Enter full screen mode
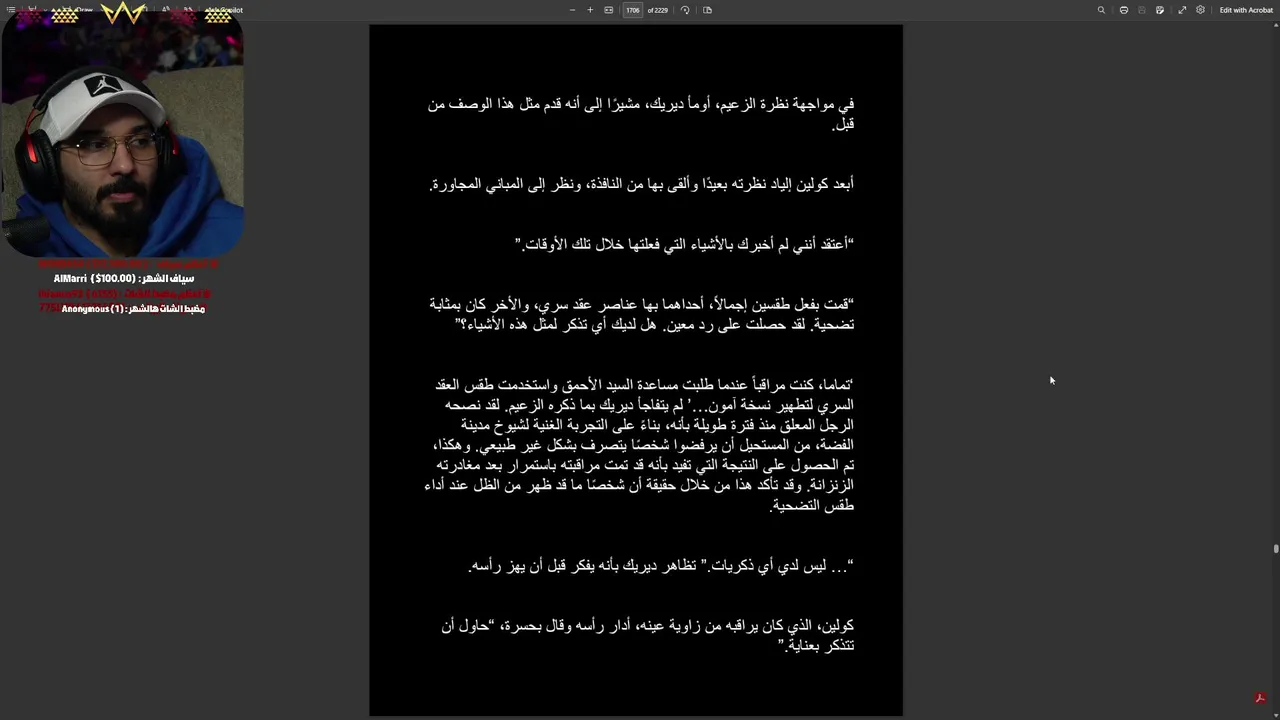Image resolution: width=1280 pixels, height=720 pixels. (1182, 10)
